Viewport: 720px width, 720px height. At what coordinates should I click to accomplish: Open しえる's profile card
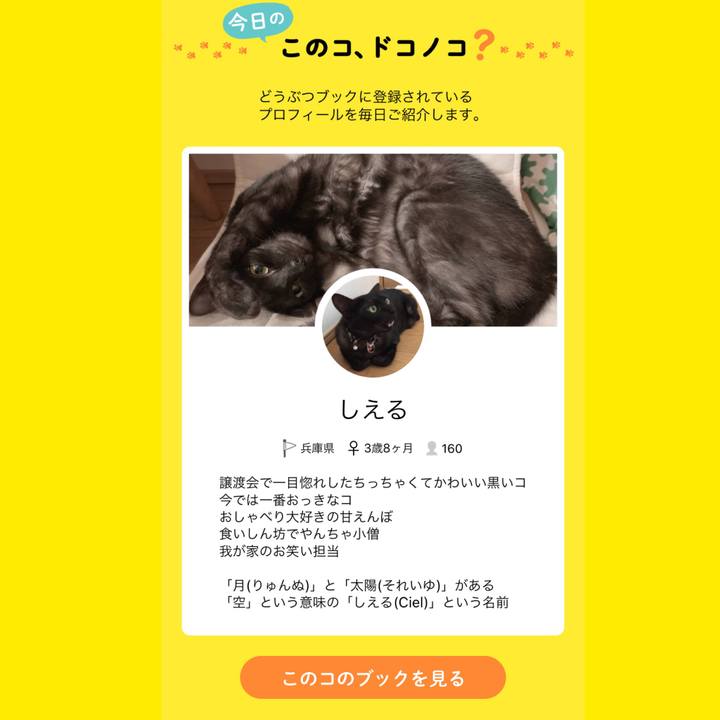click(372, 409)
